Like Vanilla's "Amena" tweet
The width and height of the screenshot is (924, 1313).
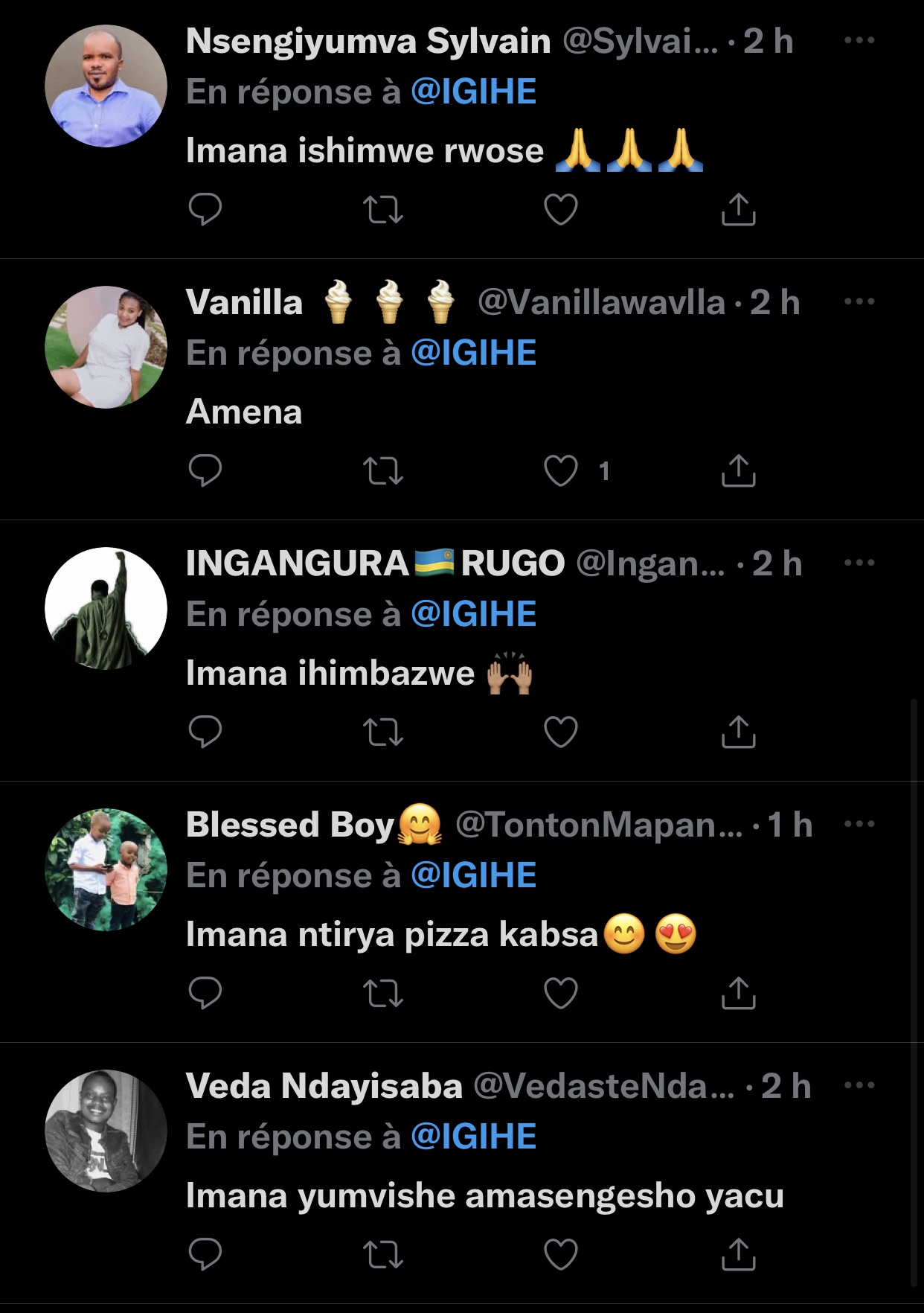click(560, 470)
